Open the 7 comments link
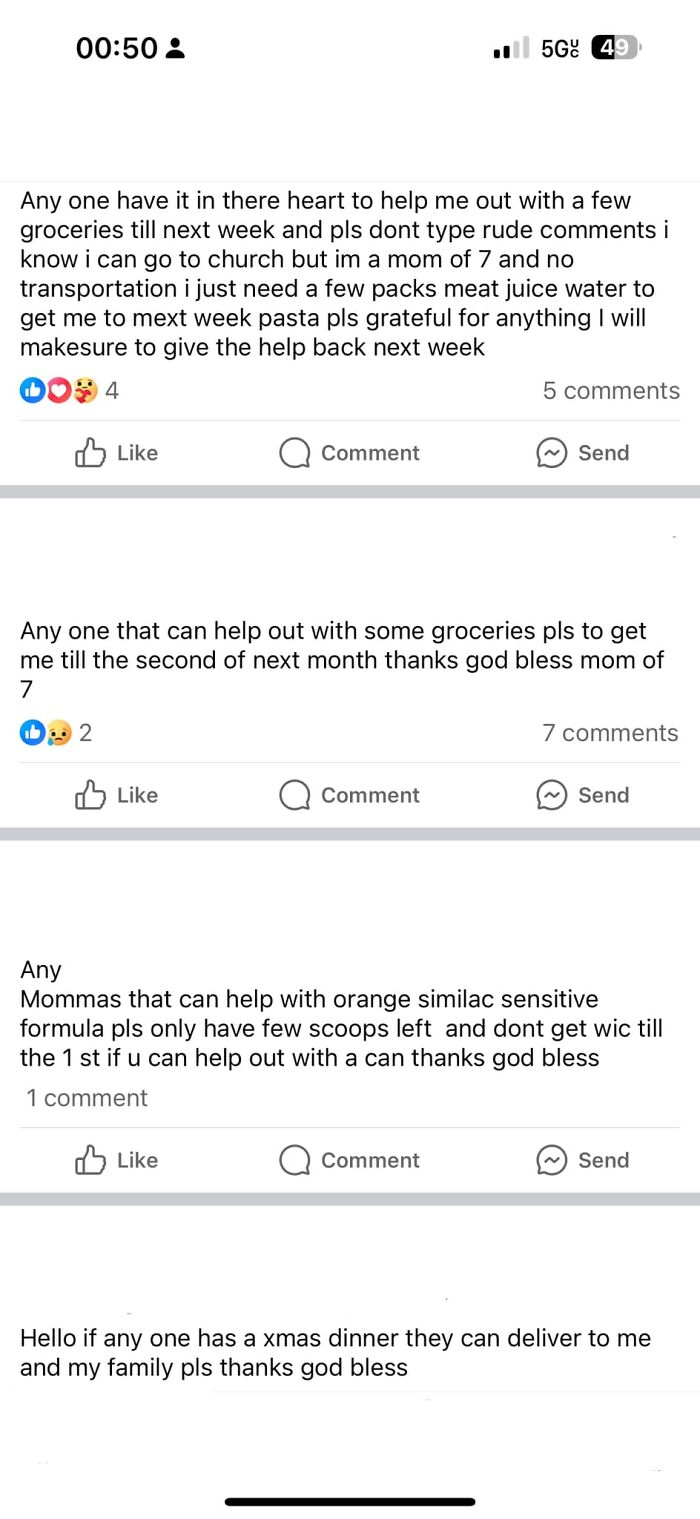The width and height of the screenshot is (700, 1519). tap(610, 733)
